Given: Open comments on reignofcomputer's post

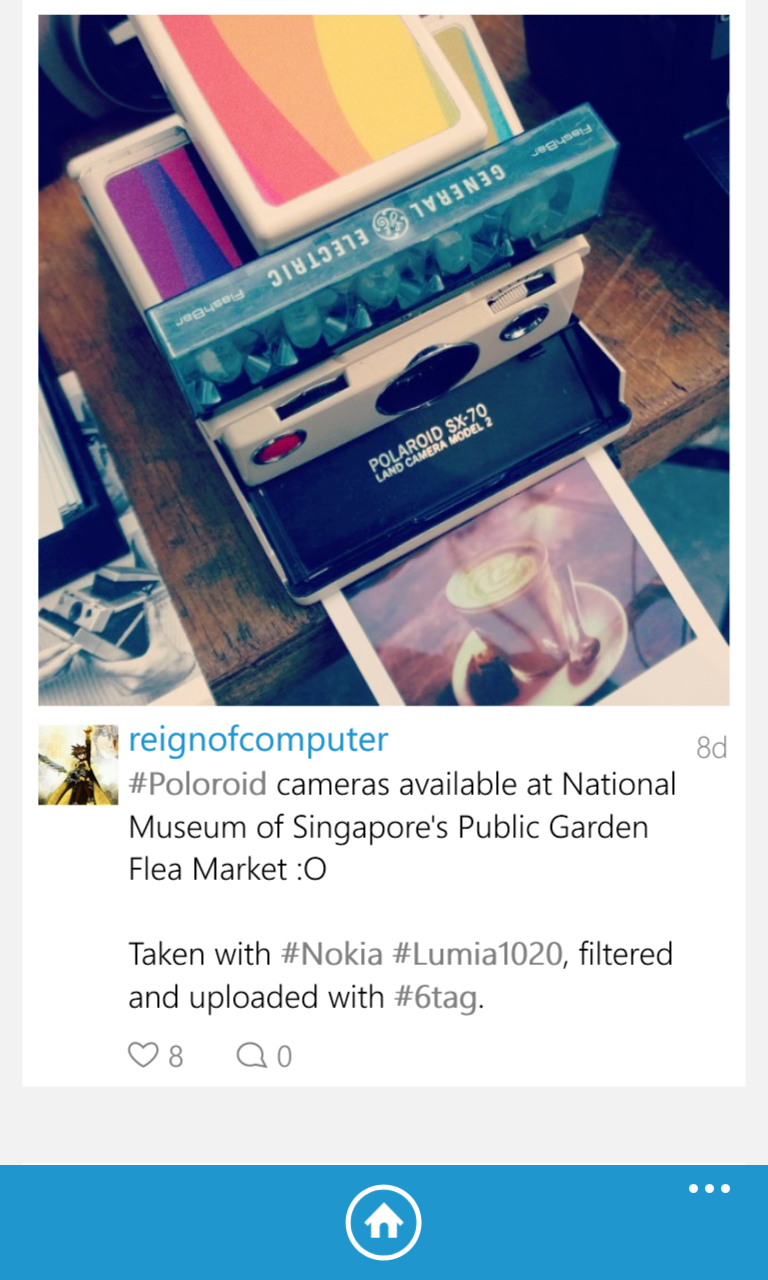Looking at the screenshot, I should 251,1055.
